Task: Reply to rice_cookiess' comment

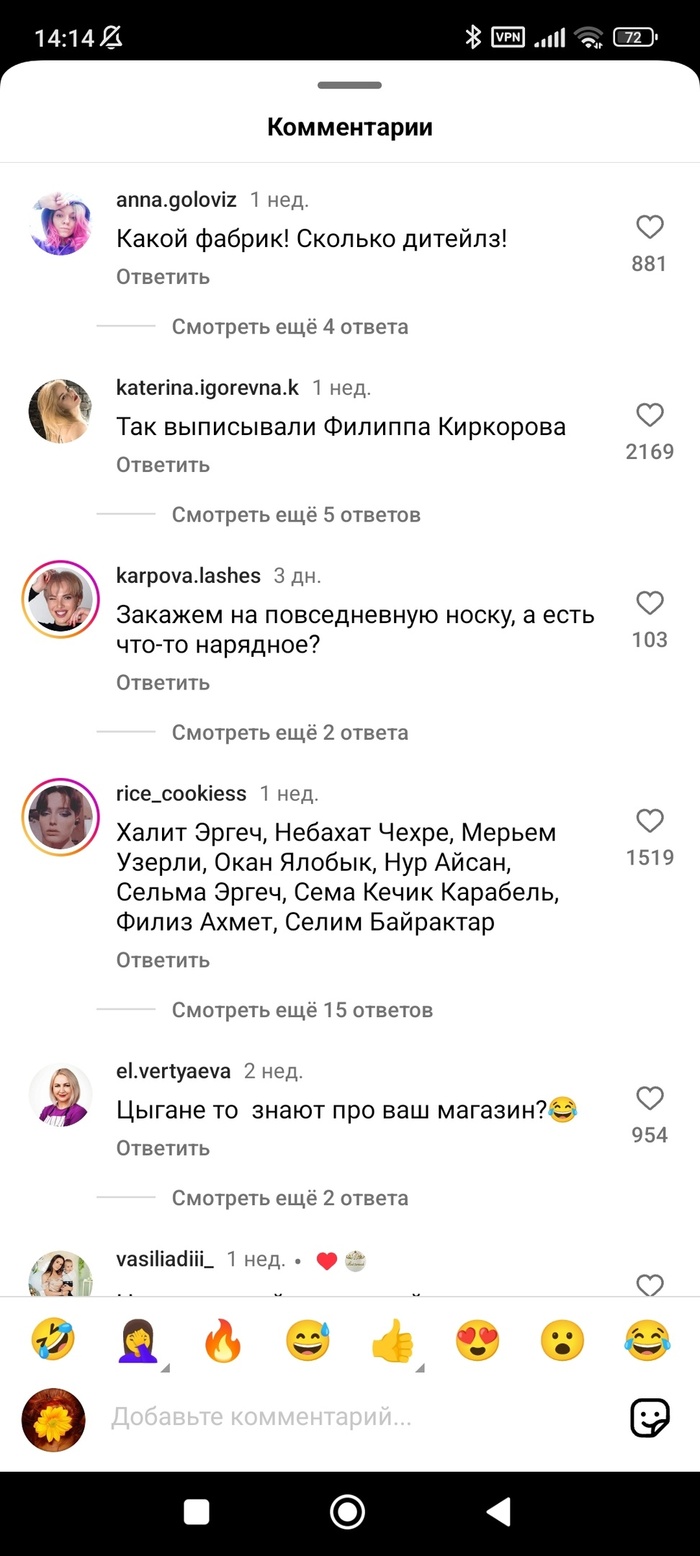Action: pos(163,960)
